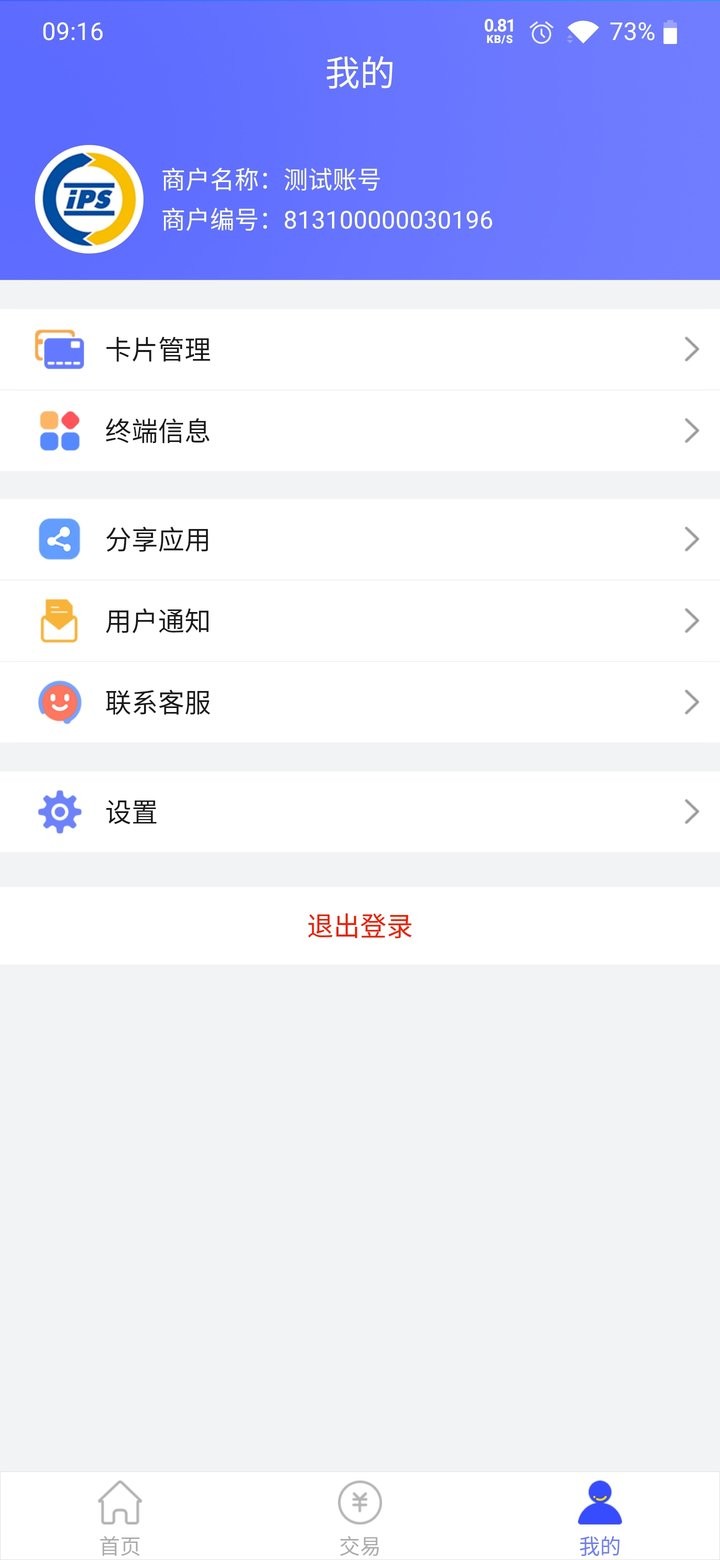Open 用户通知 envelope icon
Image resolution: width=720 pixels, height=1560 pixels.
click(59, 620)
